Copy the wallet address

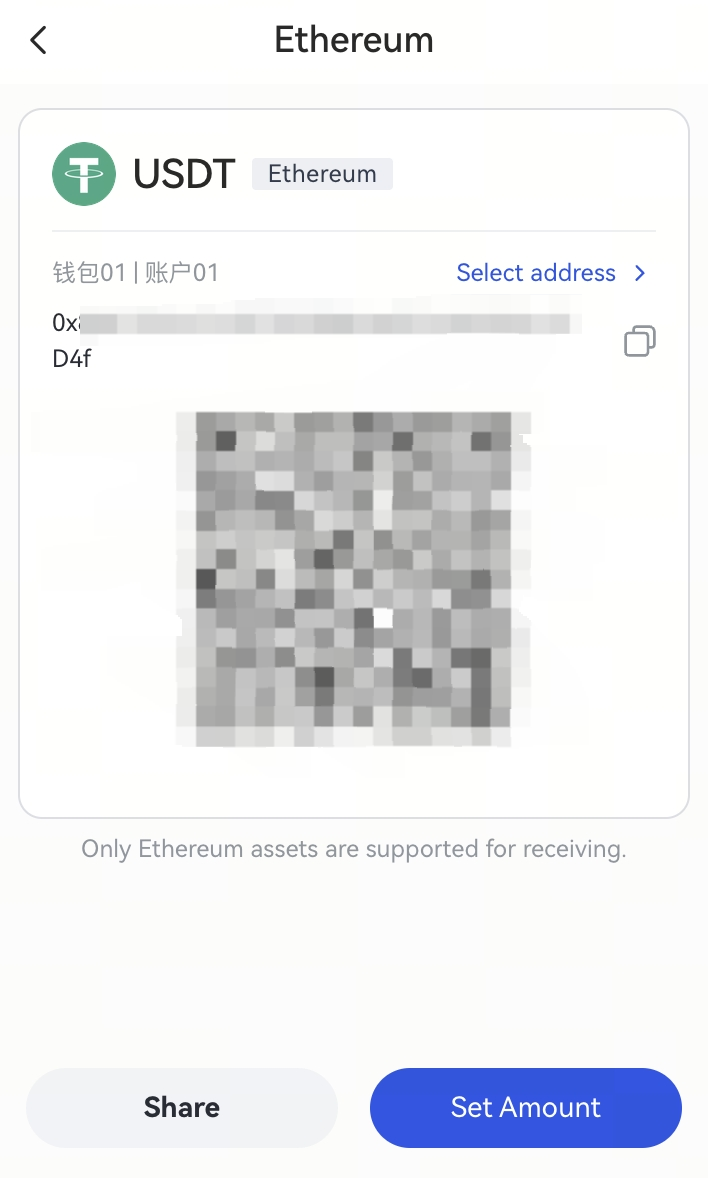point(639,342)
